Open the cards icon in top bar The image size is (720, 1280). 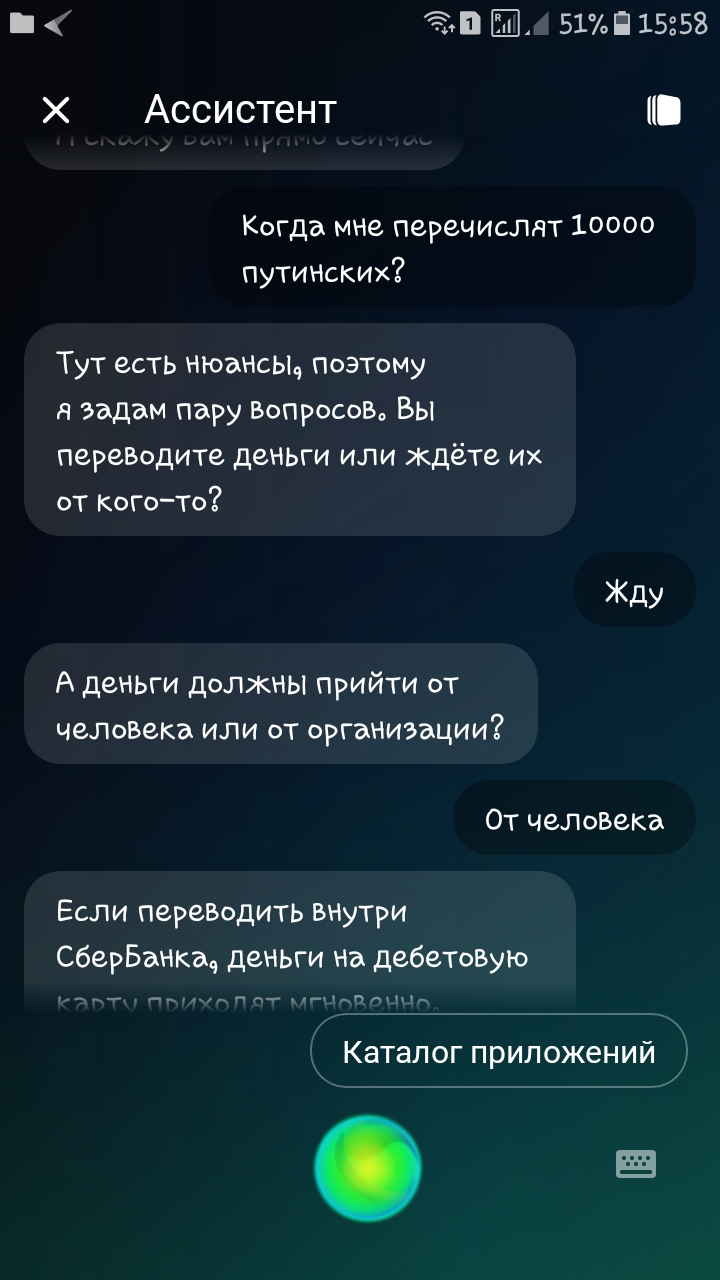pyautogui.click(x=664, y=110)
